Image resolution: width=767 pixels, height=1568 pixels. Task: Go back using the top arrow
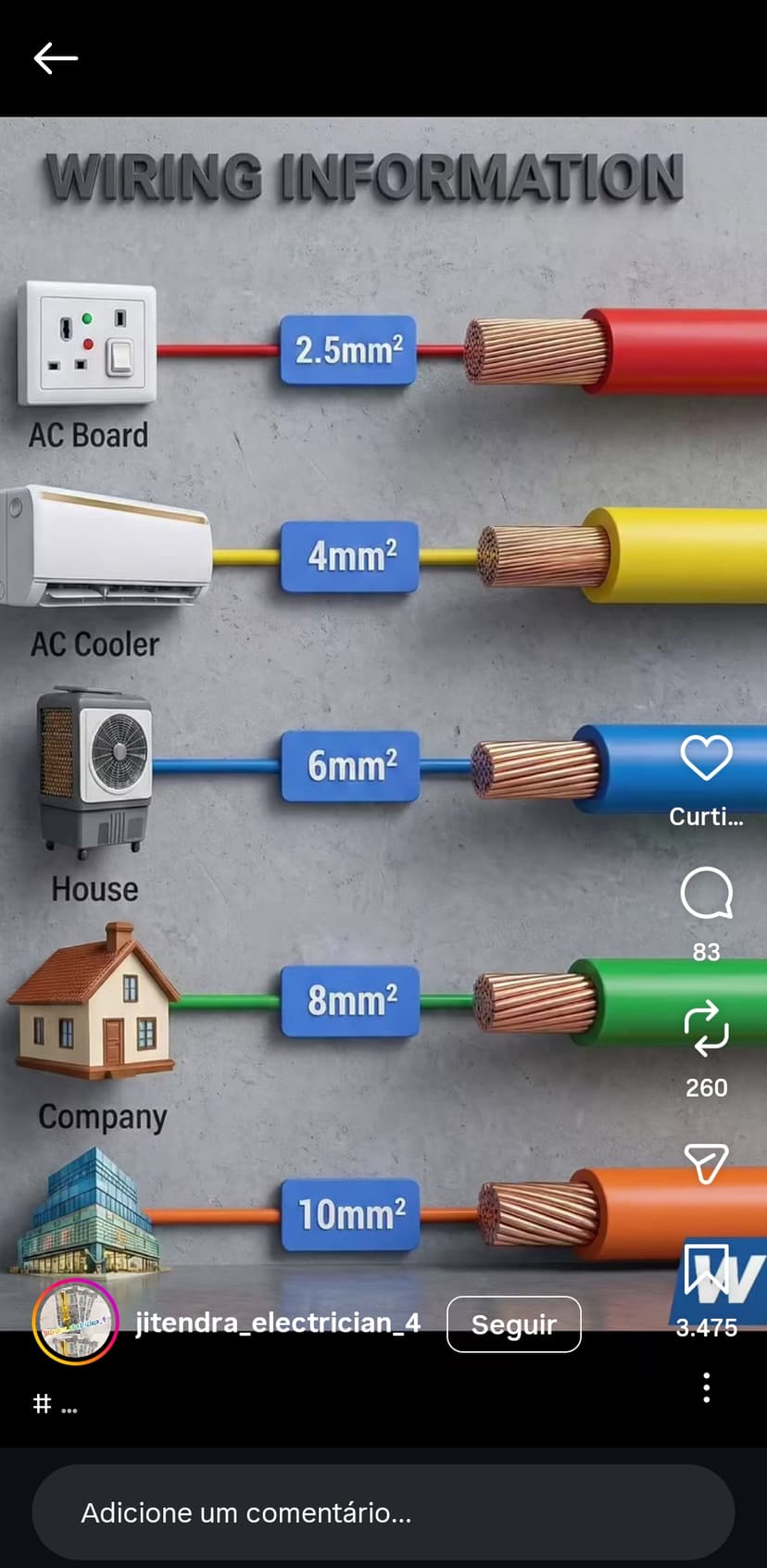point(56,58)
